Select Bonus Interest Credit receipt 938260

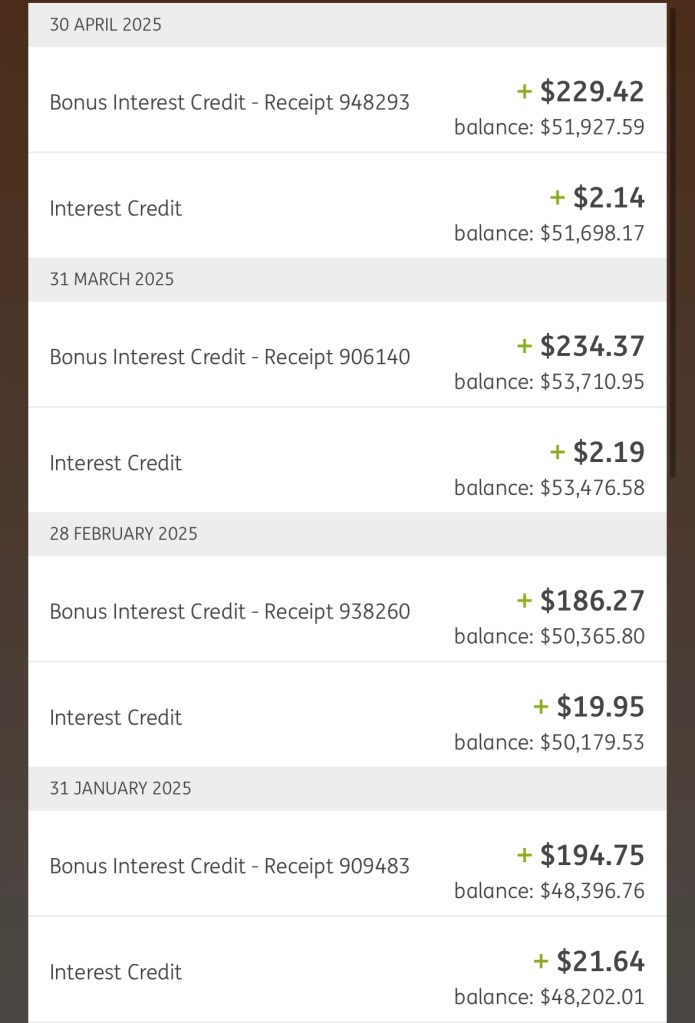[346, 611]
